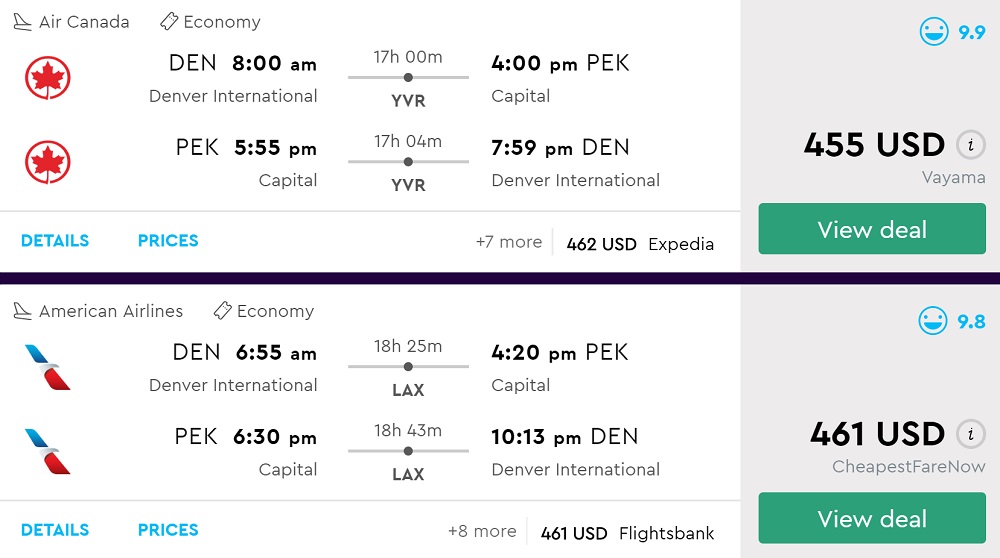Open the American Airlines DEN to PEK itinerary

click(x=408, y=367)
